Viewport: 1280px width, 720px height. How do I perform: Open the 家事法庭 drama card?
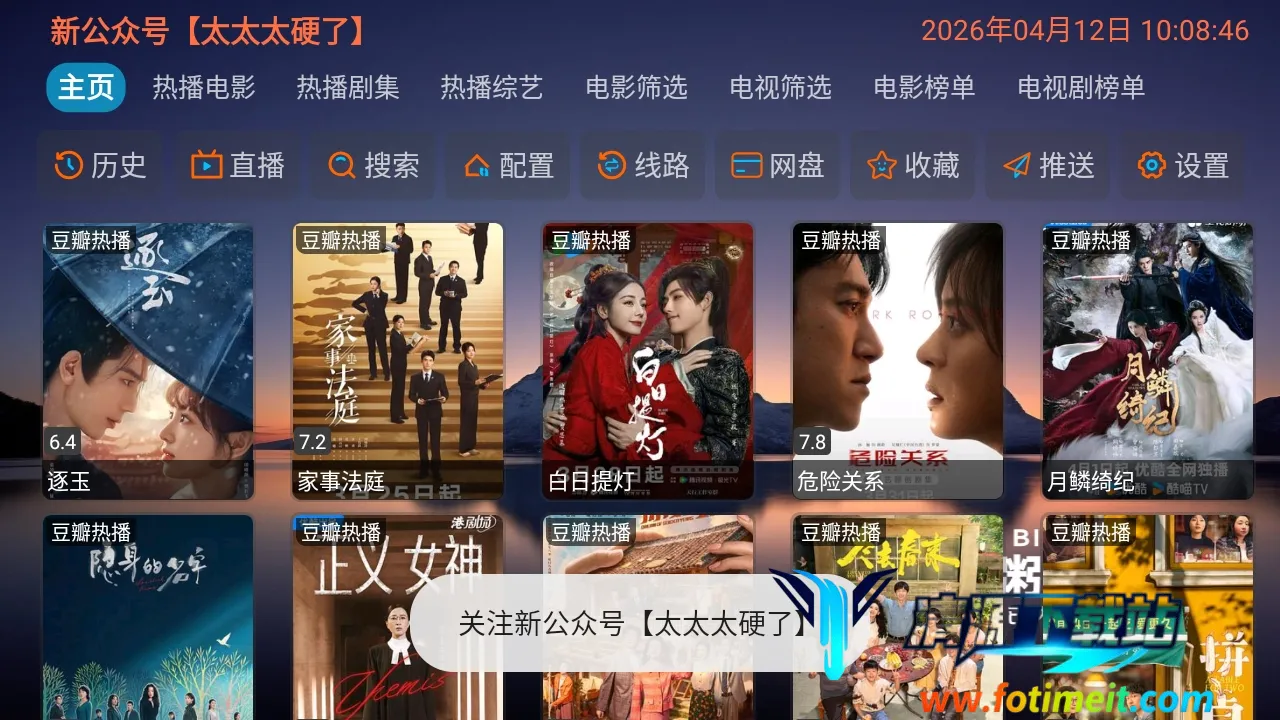[398, 361]
